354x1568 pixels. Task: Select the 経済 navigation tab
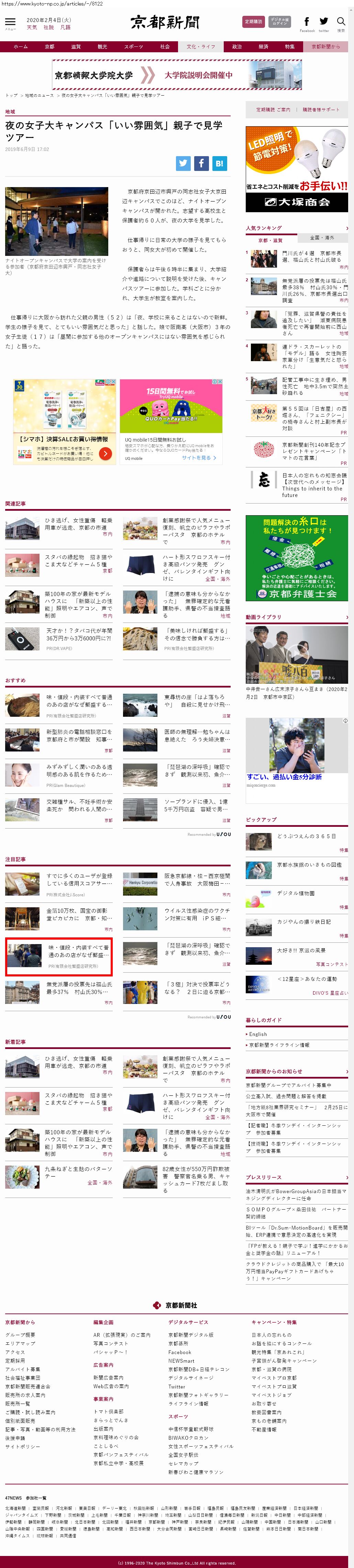tap(263, 46)
